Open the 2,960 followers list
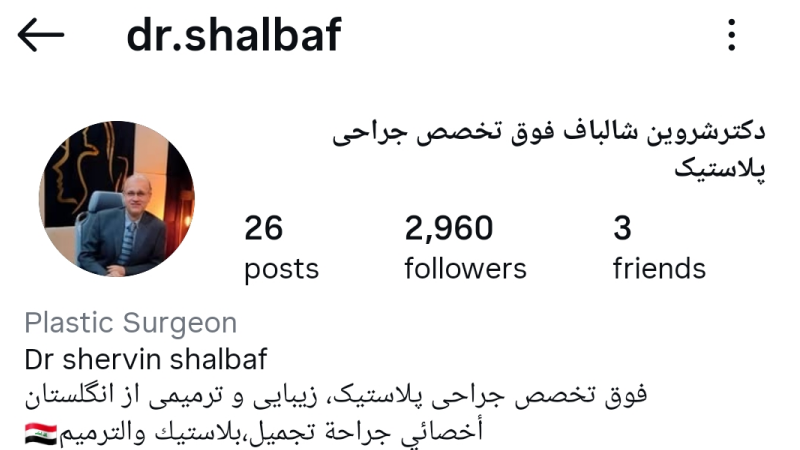The image size is (800, 450). 465,248
